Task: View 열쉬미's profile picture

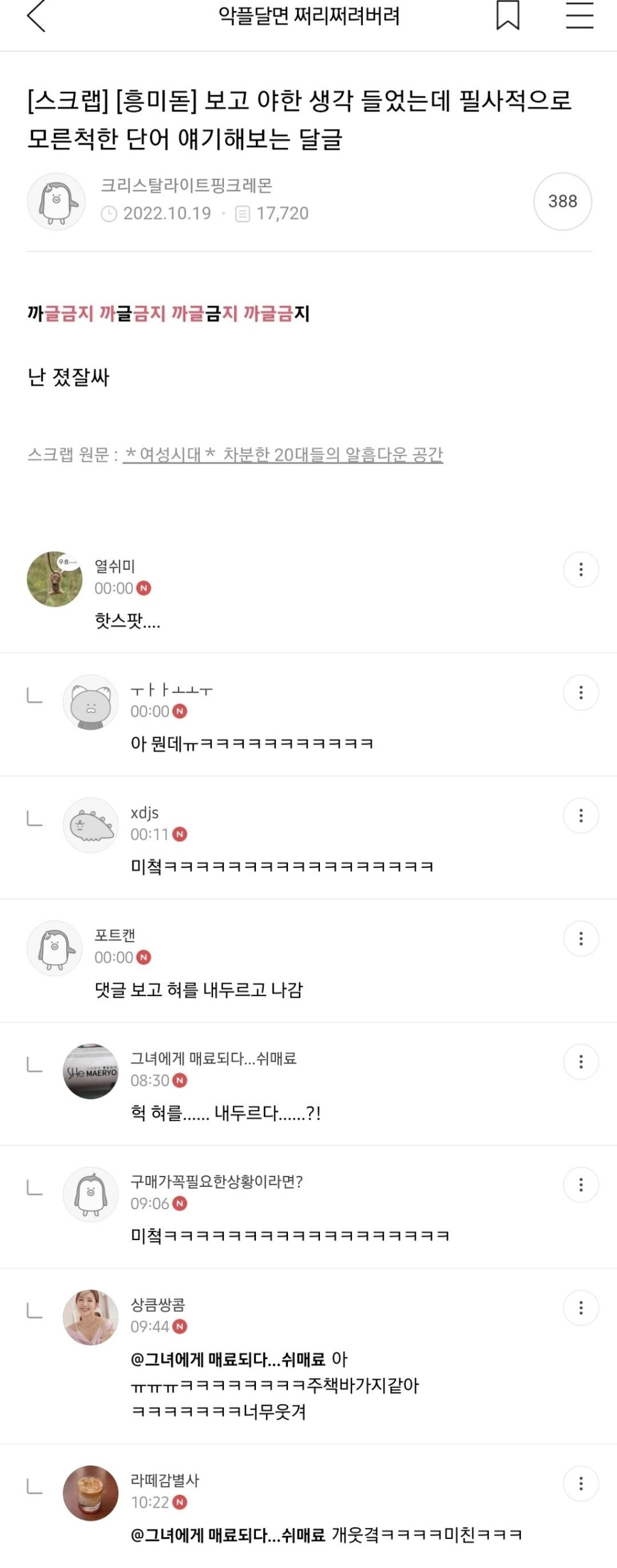Action: tap(55, 579)
